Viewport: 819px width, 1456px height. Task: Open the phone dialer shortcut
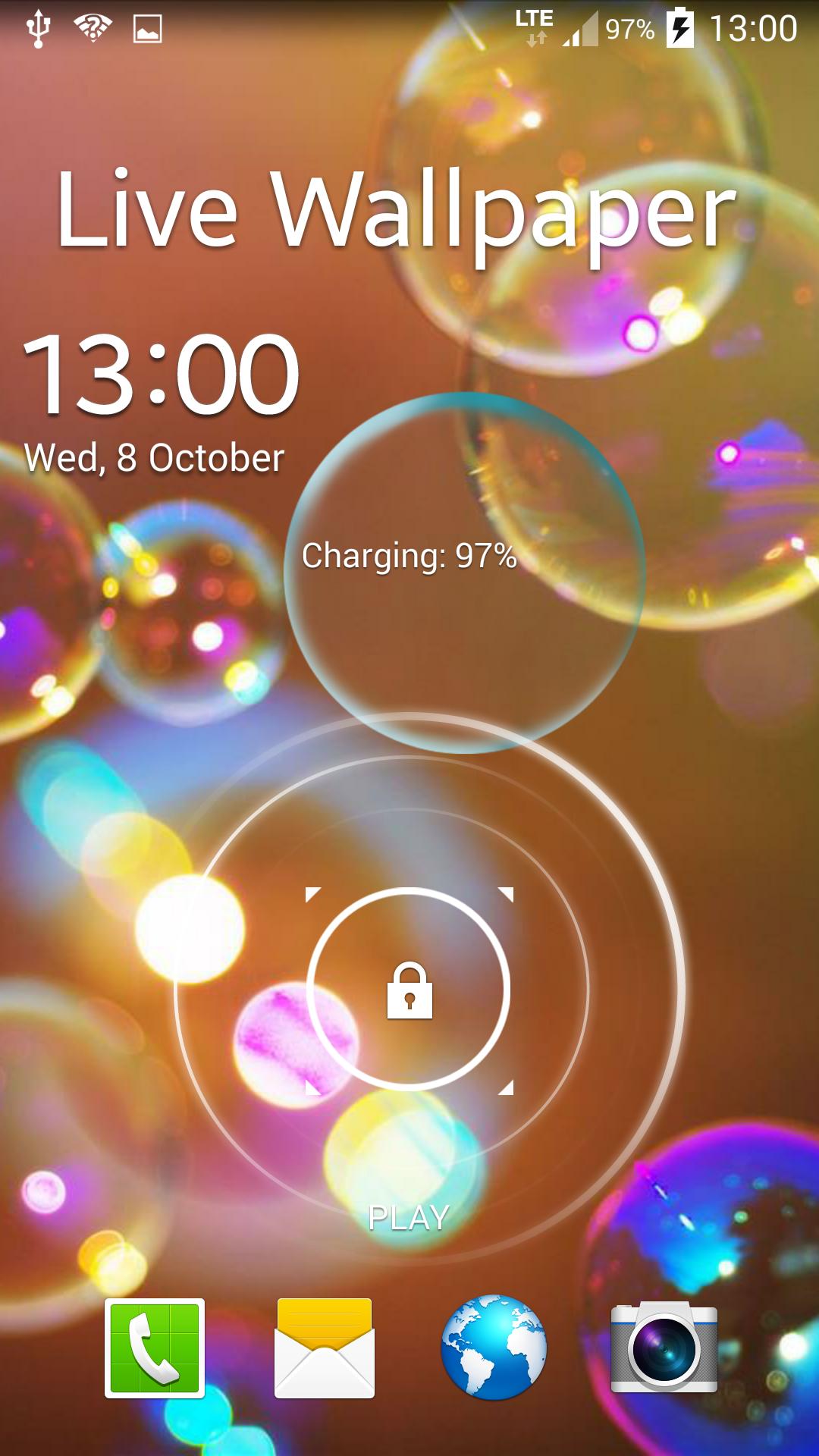(155, 1348)
